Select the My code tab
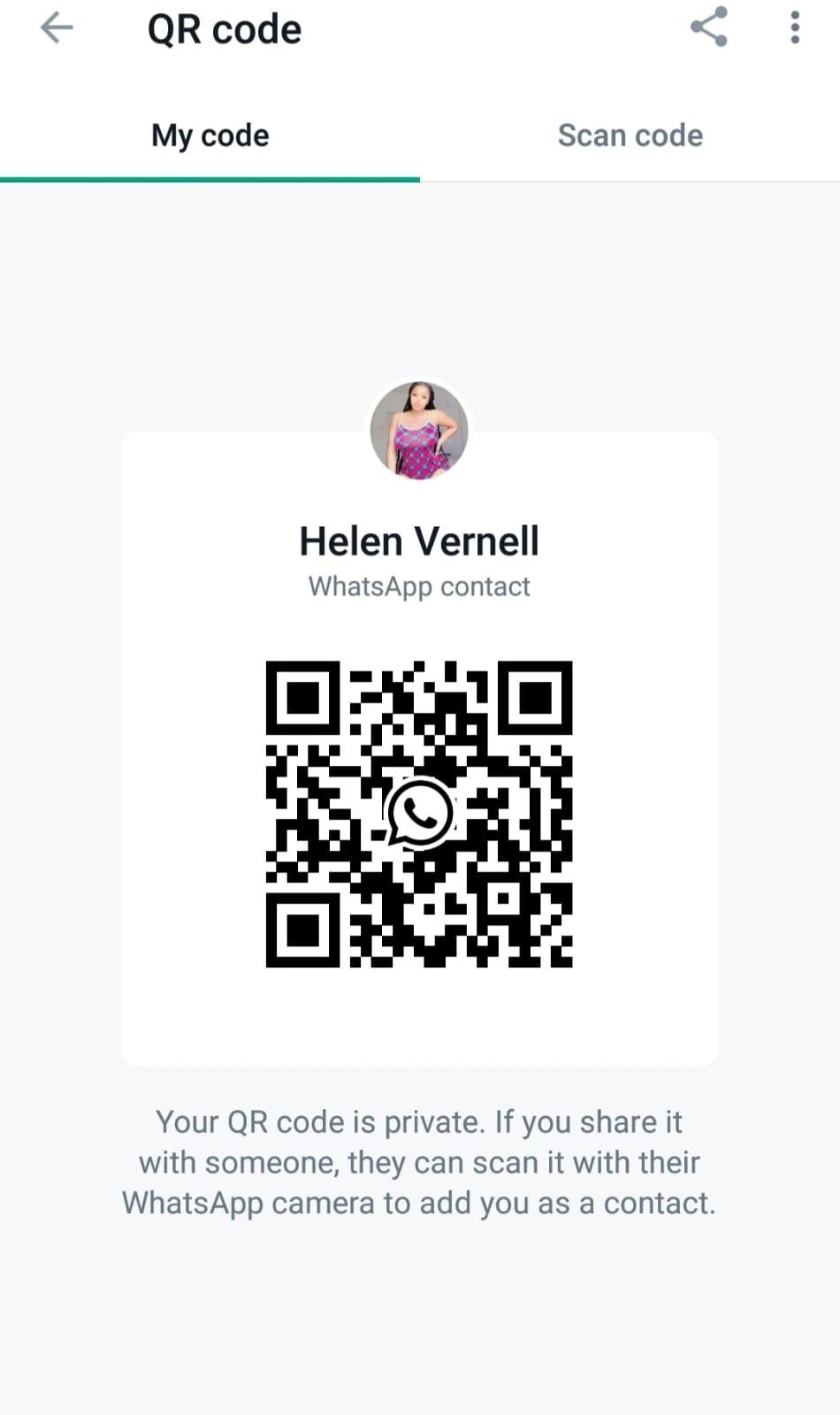 tap(210, 135)
